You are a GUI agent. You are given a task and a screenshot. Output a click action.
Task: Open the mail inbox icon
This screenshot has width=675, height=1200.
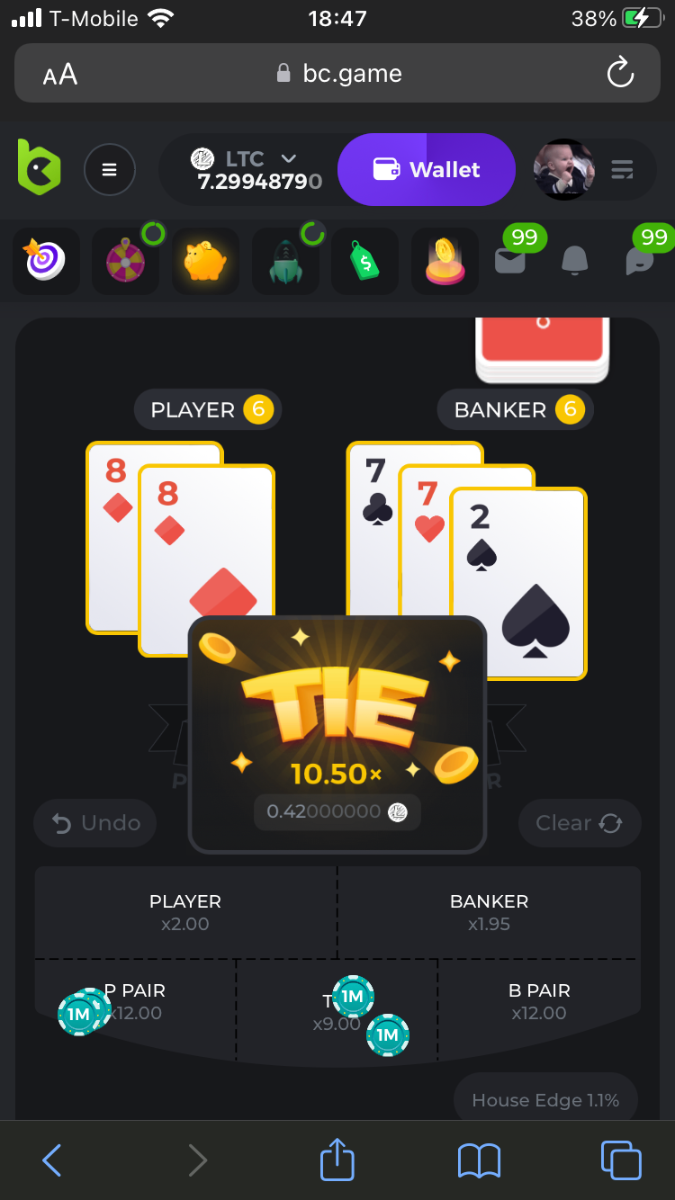510,261
